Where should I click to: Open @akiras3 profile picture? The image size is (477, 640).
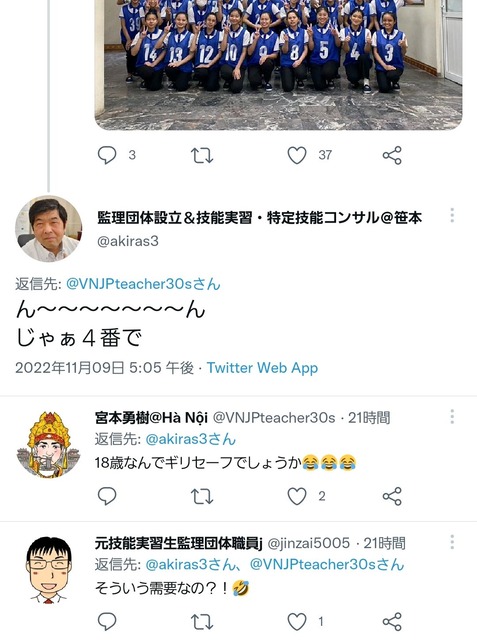[x=49, y=229]
